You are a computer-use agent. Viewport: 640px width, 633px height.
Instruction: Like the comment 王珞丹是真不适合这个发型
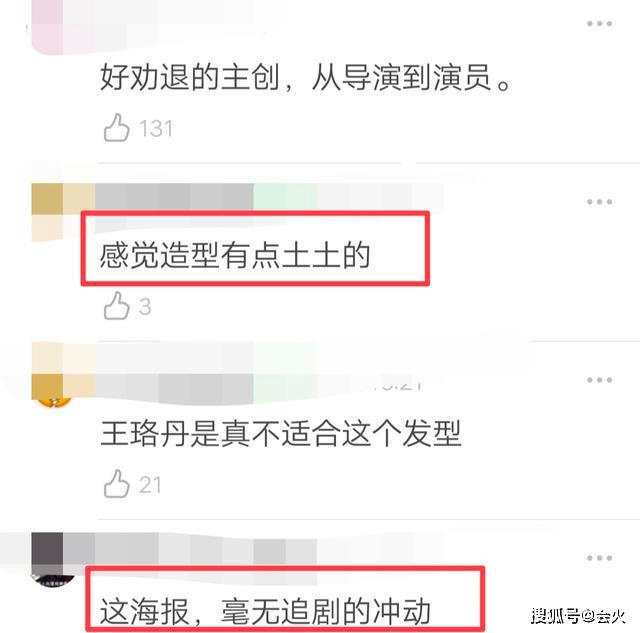point(117,484)
